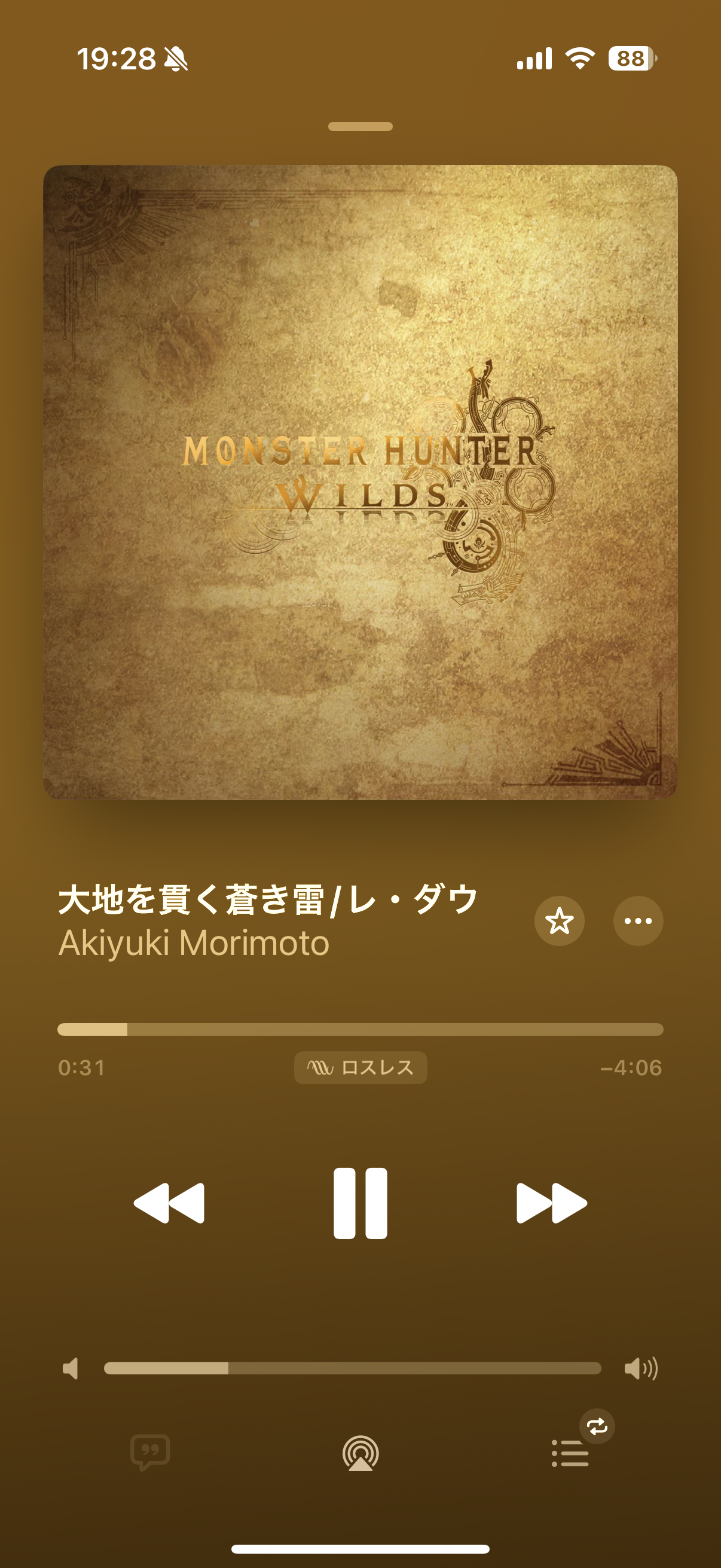Open the more options menu

point(638,920)
